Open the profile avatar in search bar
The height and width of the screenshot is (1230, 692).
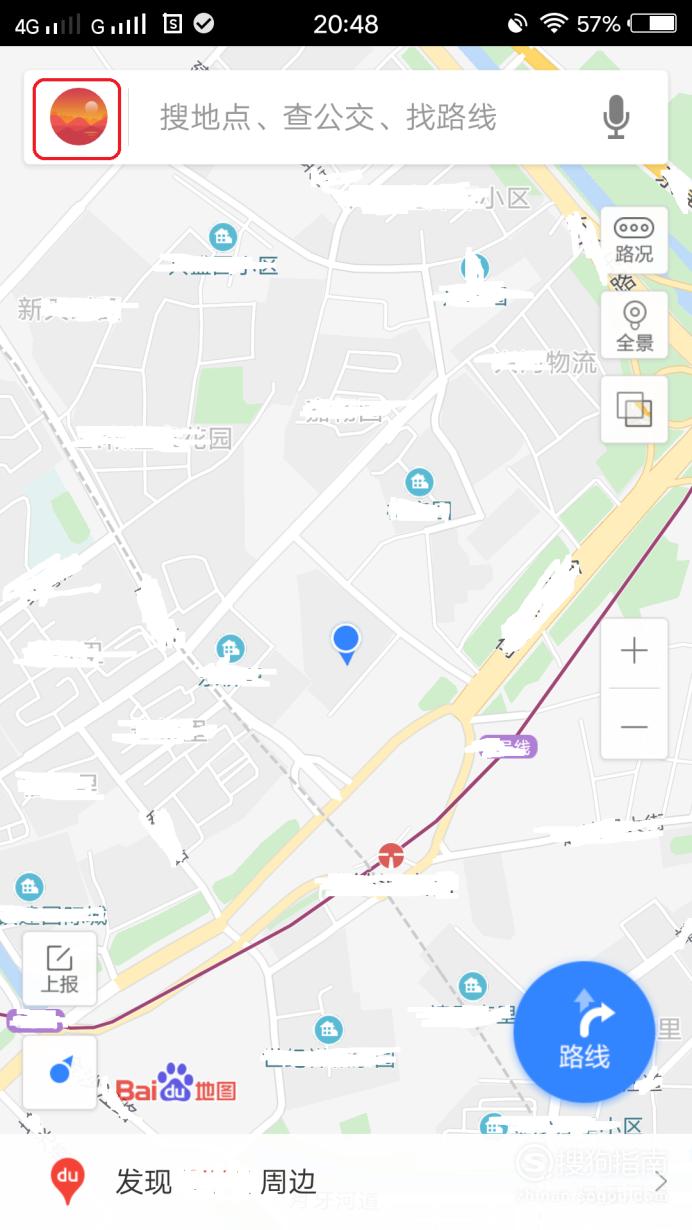[x=78, y=118]
